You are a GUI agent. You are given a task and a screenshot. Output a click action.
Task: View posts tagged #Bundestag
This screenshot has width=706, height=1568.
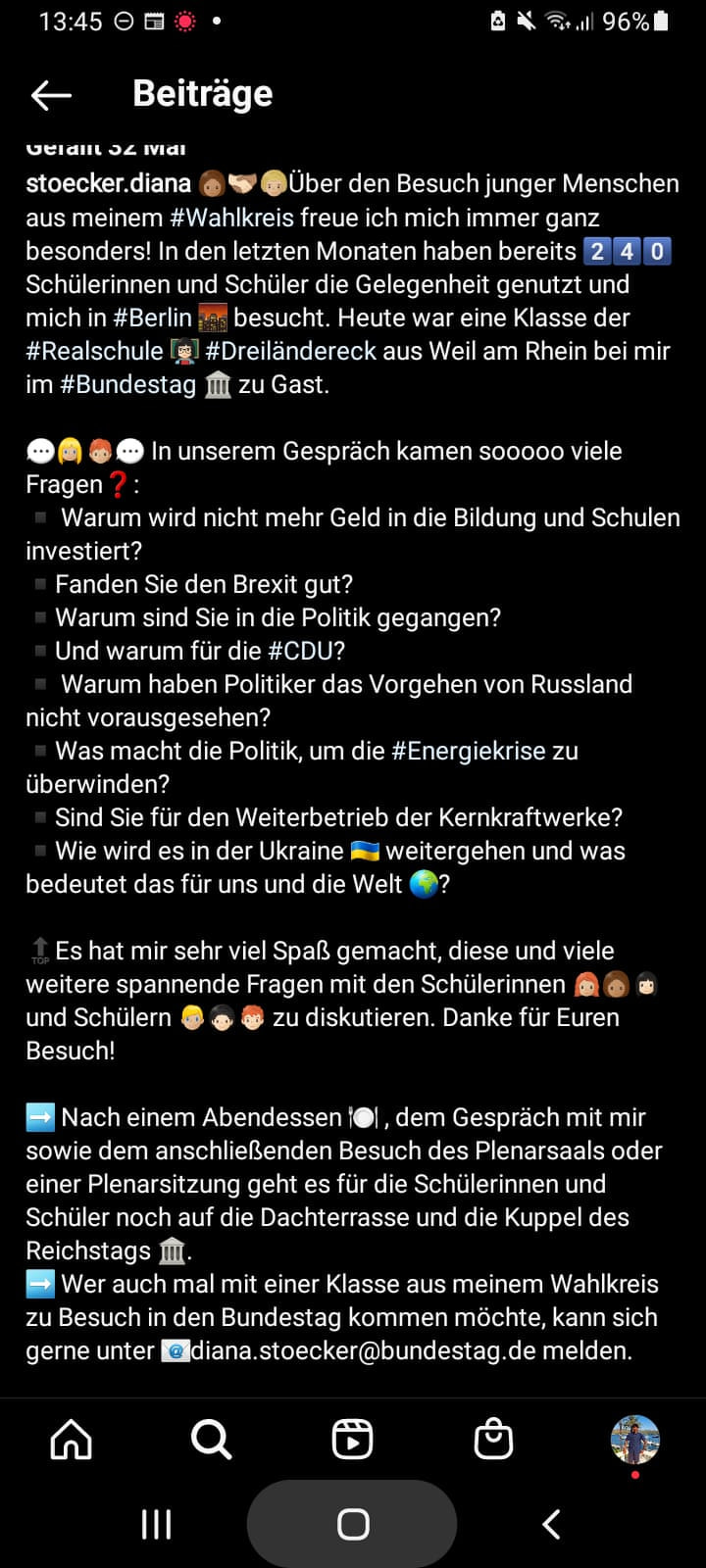pyautogui.click(x=128, y=384)
